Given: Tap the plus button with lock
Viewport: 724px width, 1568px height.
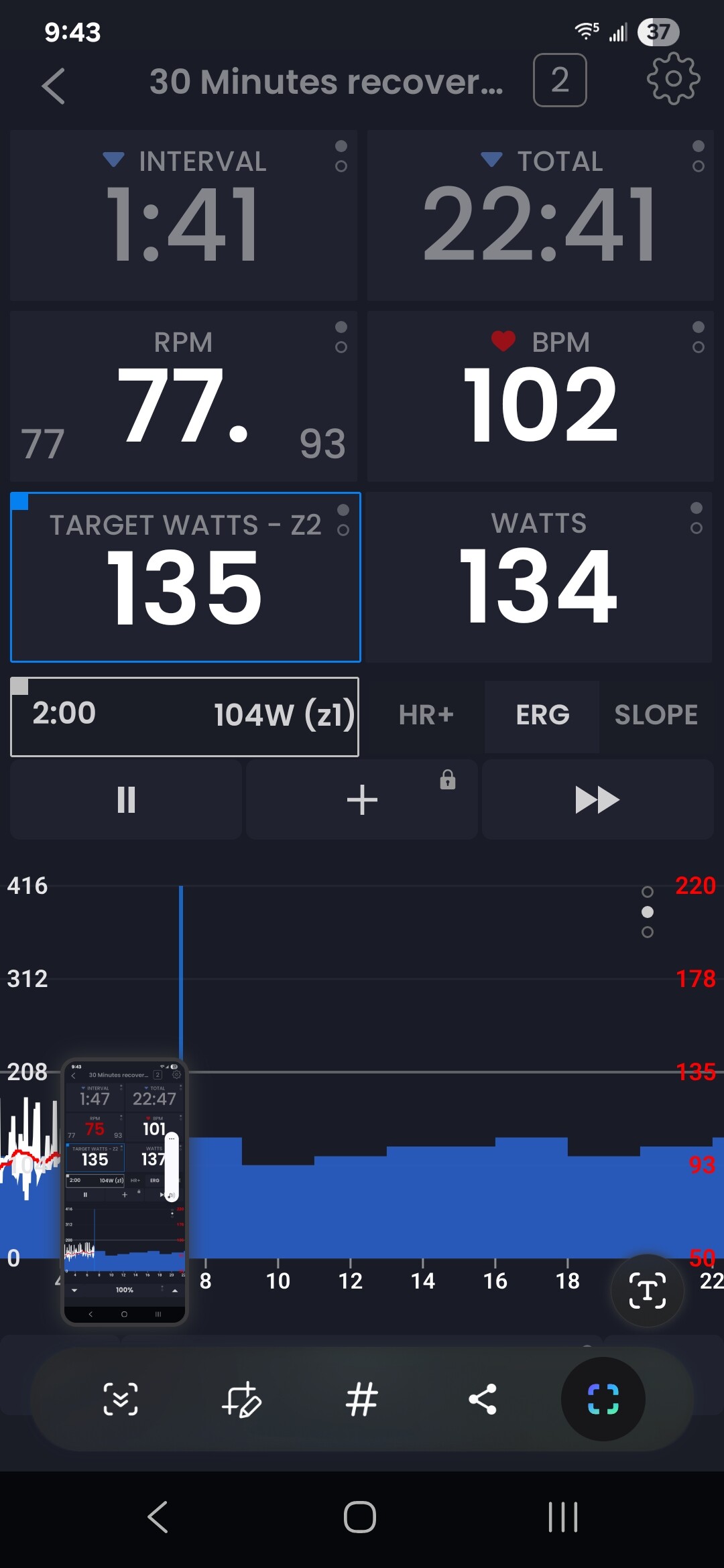Looking at the screenshot, I should [x=362, y=799].
